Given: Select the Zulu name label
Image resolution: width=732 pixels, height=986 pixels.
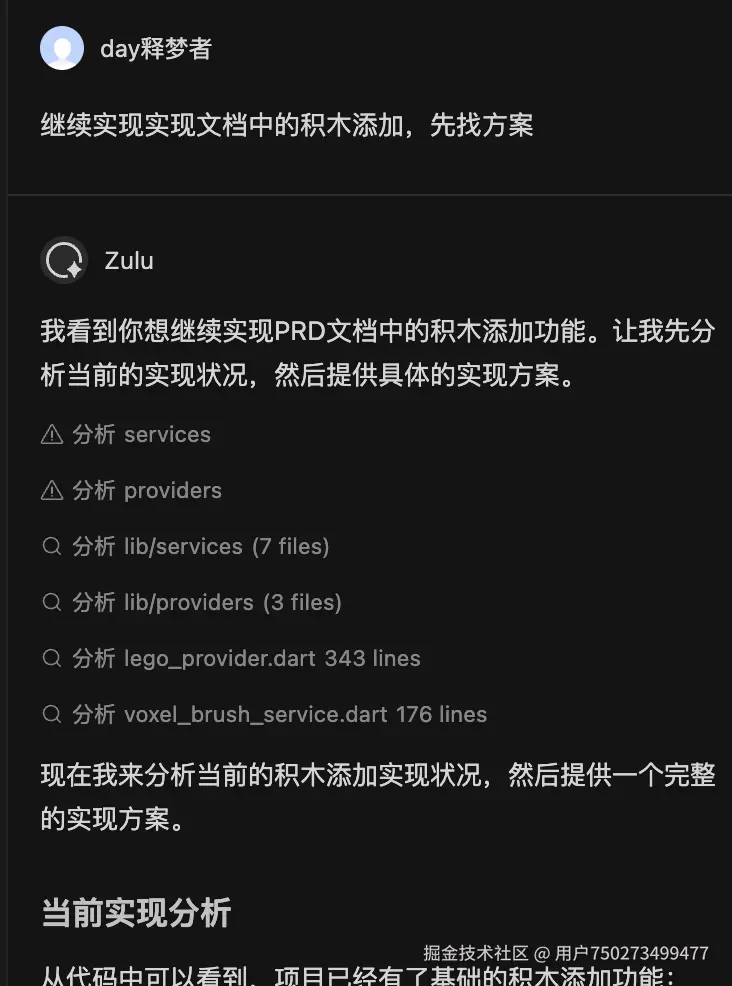Looking at the screenshot, I should coord(128,260).
